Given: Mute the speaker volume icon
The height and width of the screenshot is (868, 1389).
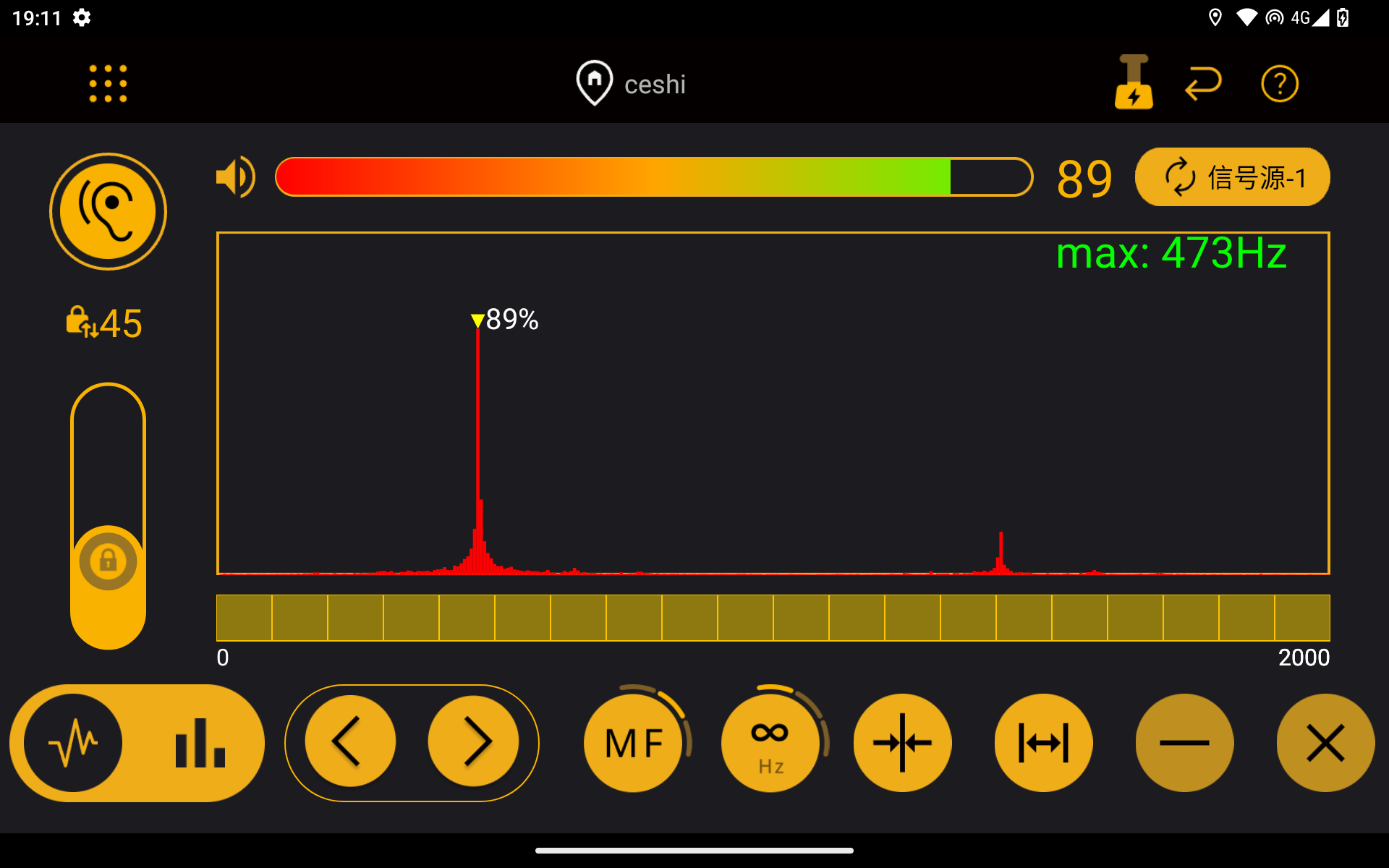Looking at the screenshot, I should tap(236, 176).
